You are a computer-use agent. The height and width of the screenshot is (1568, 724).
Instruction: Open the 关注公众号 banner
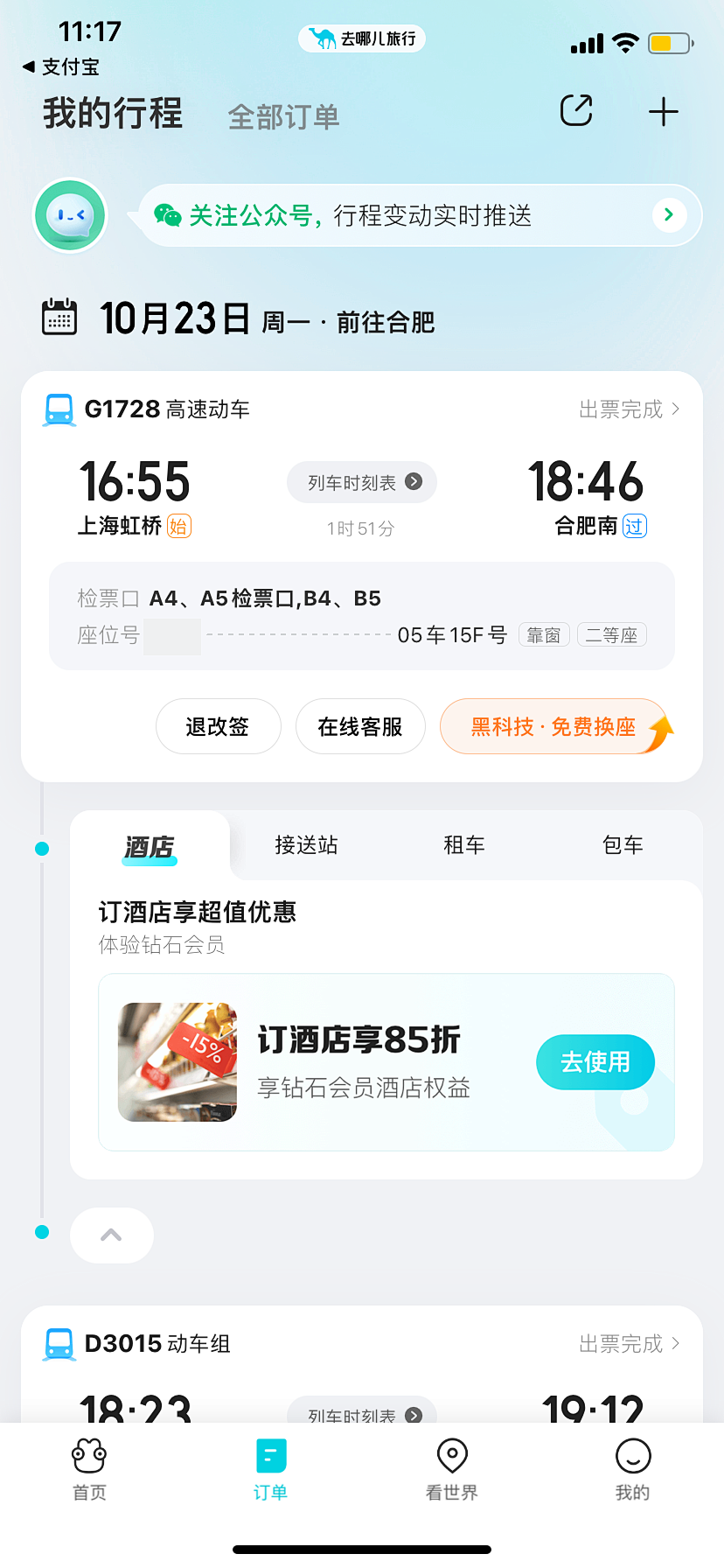pyautogui.click(x=420, y=215)
